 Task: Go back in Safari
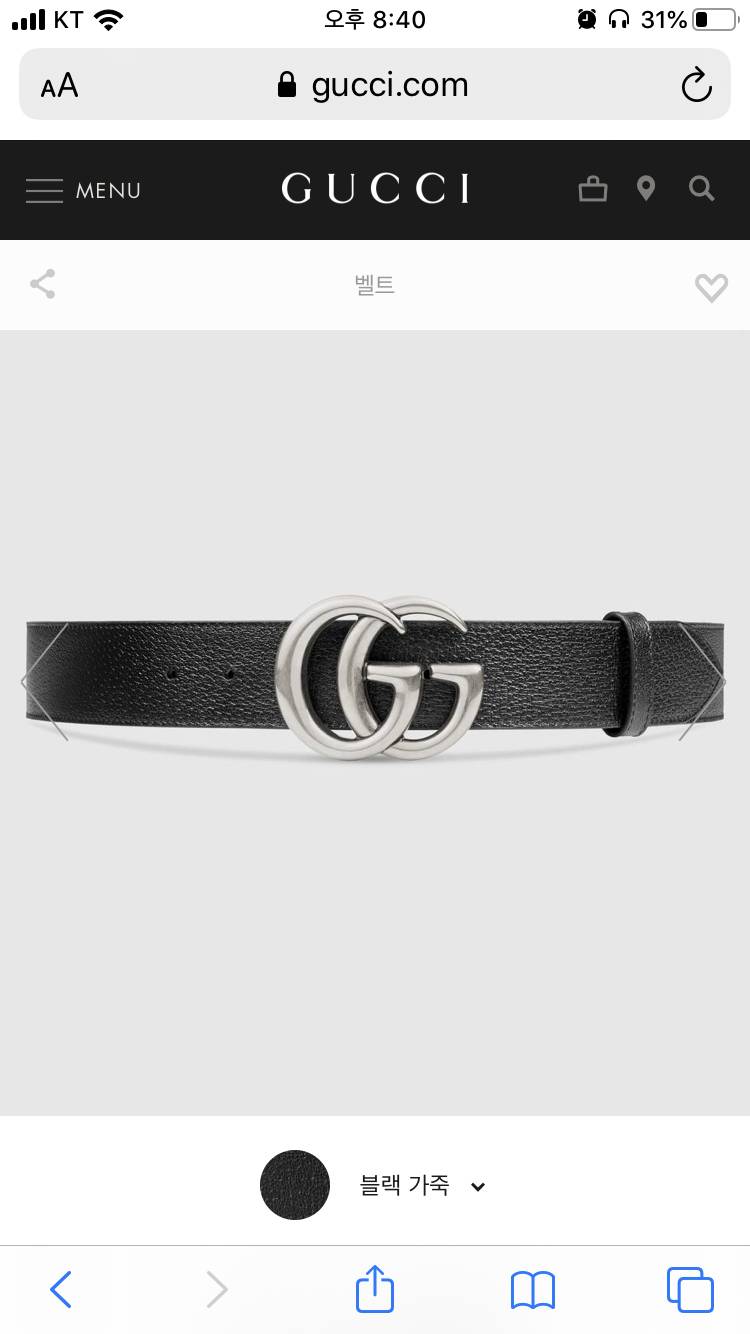60,1290
